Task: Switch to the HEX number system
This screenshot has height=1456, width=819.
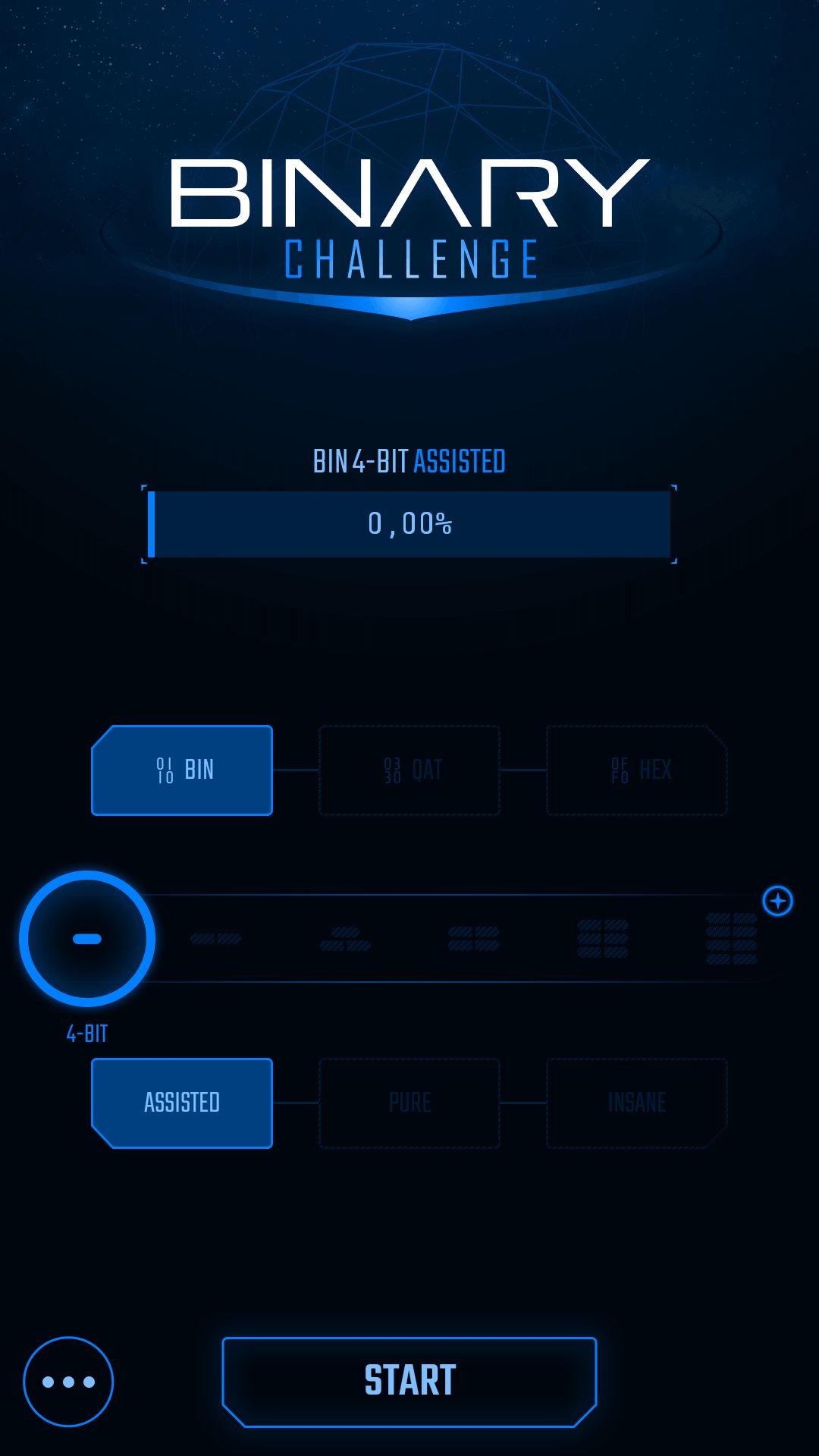Action: coord(637,770)
